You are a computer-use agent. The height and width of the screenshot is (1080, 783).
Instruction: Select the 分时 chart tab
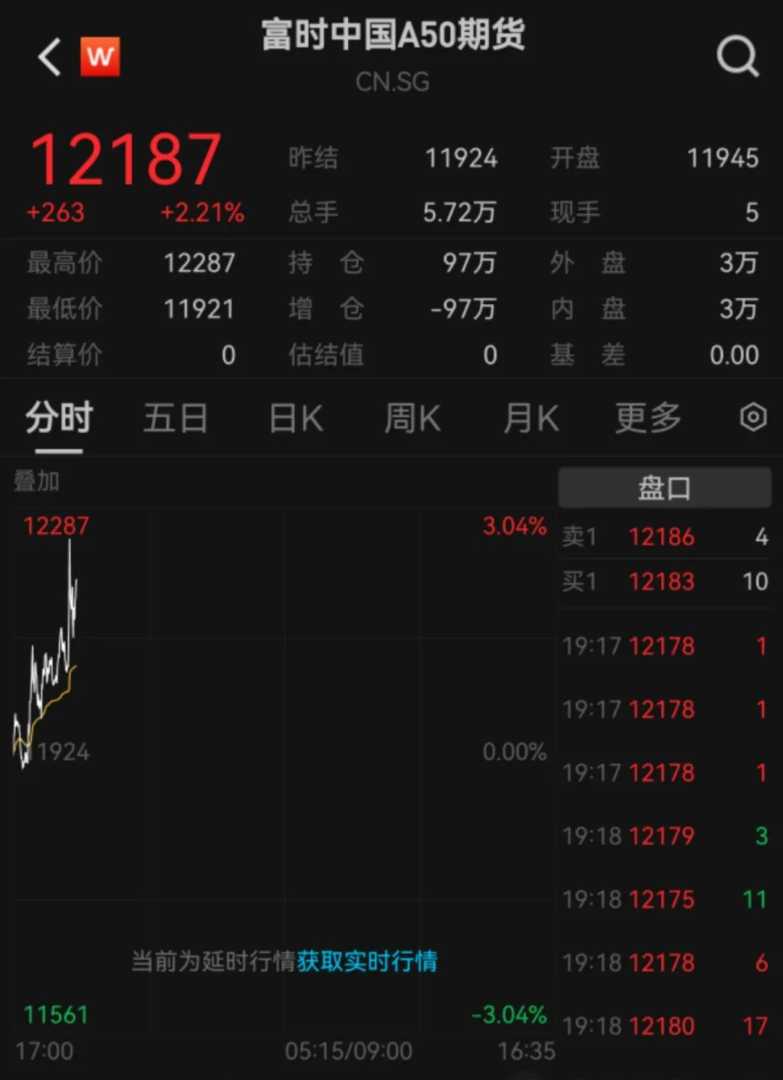(59, 418)
